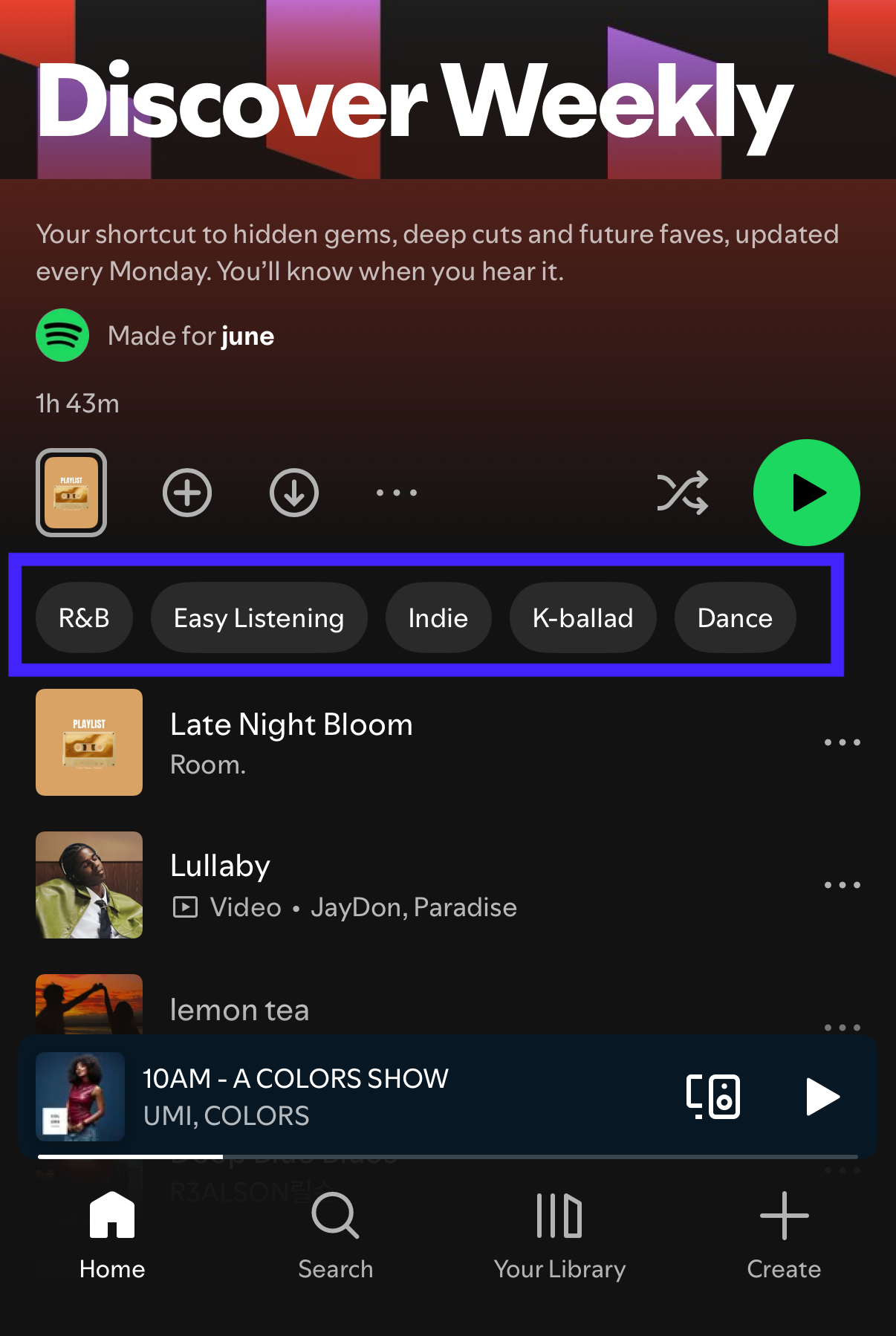This screenshot has width=896, height=1336.
Task: Apply the Indie genre chip
Action: tap(438, 618)
